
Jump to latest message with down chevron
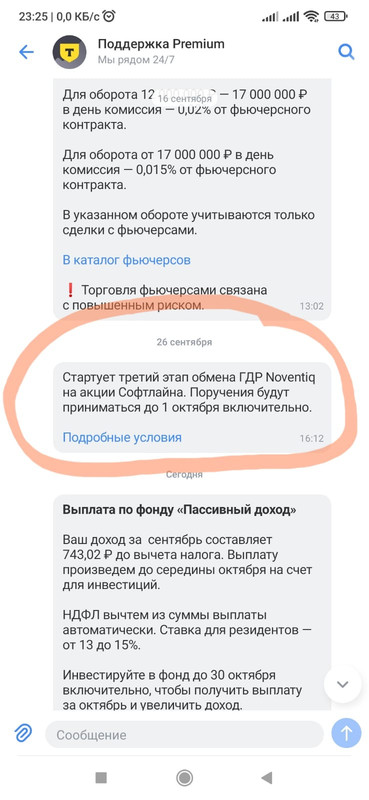pos(343,684)
